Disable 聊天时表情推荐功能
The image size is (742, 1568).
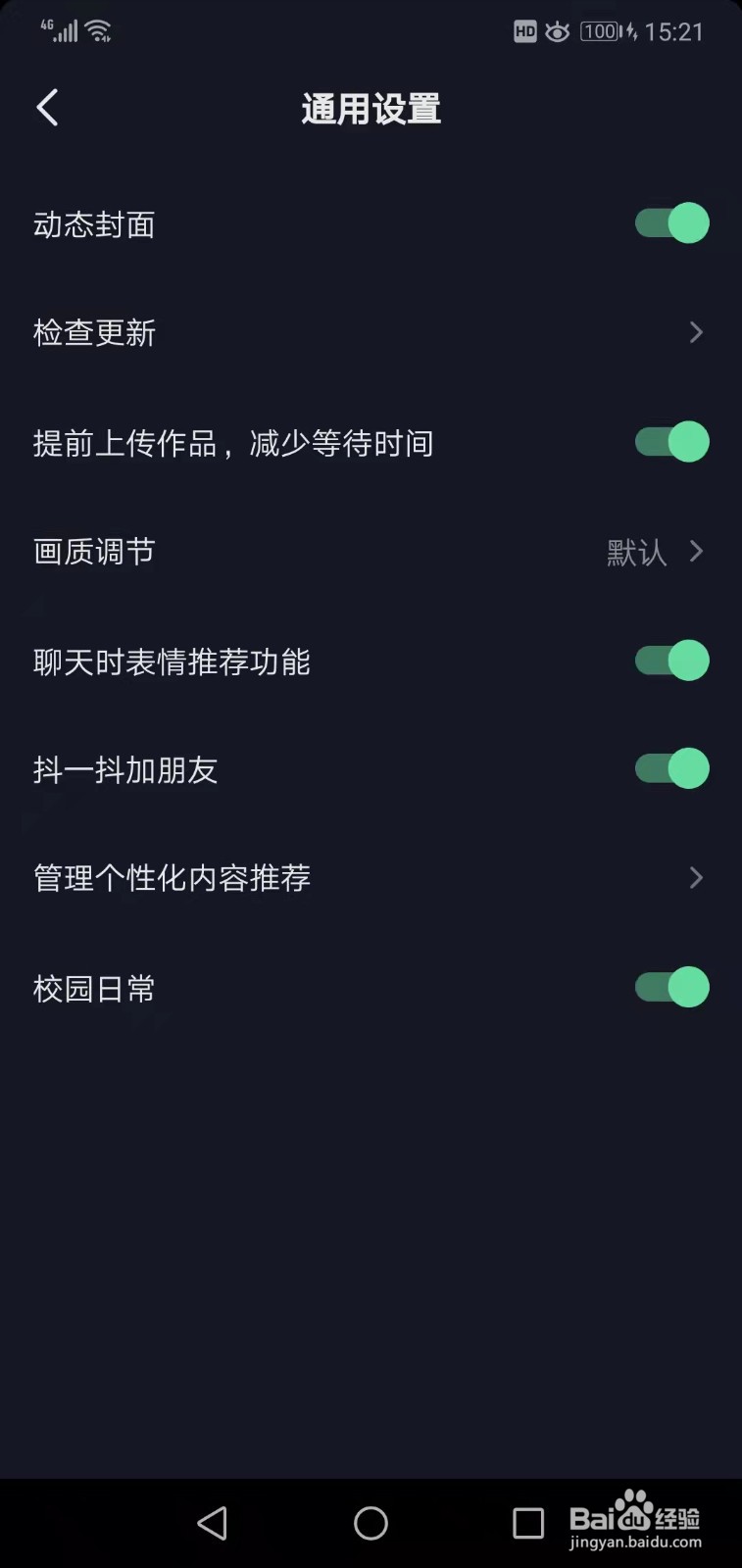[x=671, y=661]
